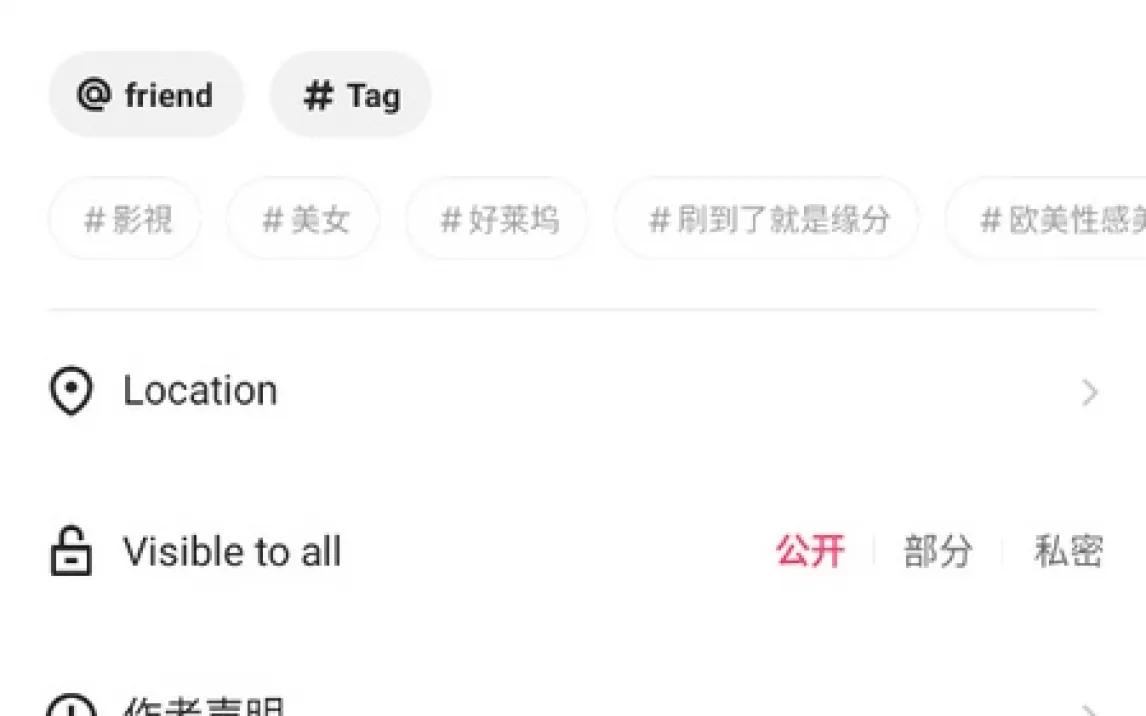1146x716 pixels.
Task: Insert the #刷到了就是缘分 hashtag
Action: coord(767,220)
